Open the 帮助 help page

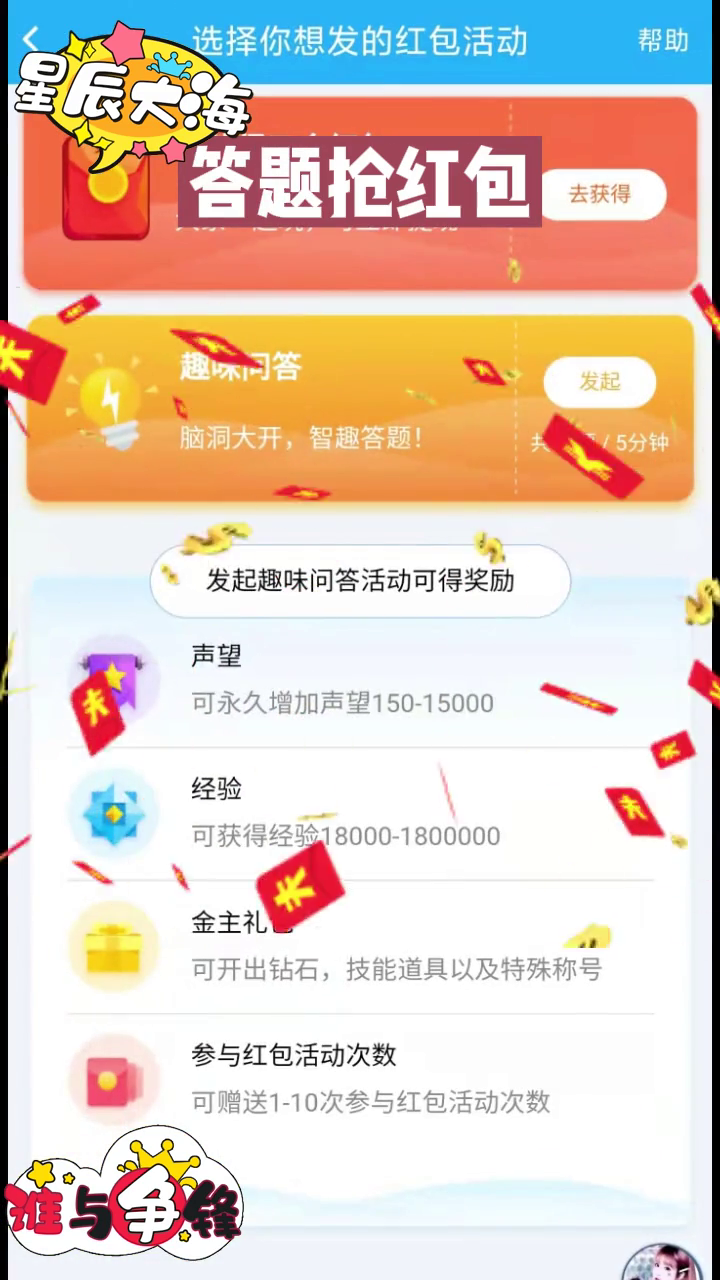(x=663, y=40)
